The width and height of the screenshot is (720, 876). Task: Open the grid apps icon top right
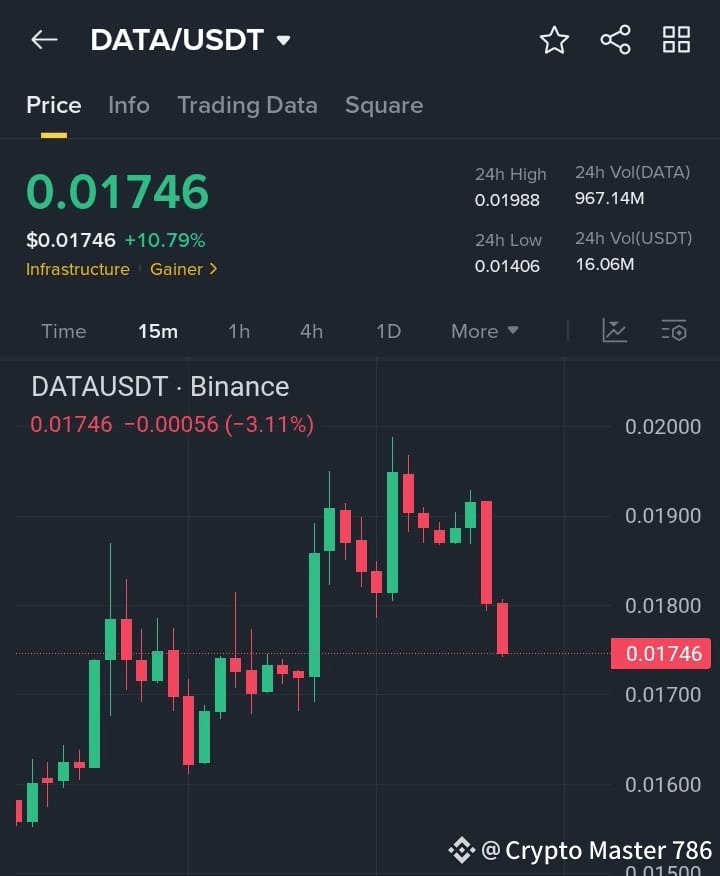pyautogui.click(x=676, y=40)
